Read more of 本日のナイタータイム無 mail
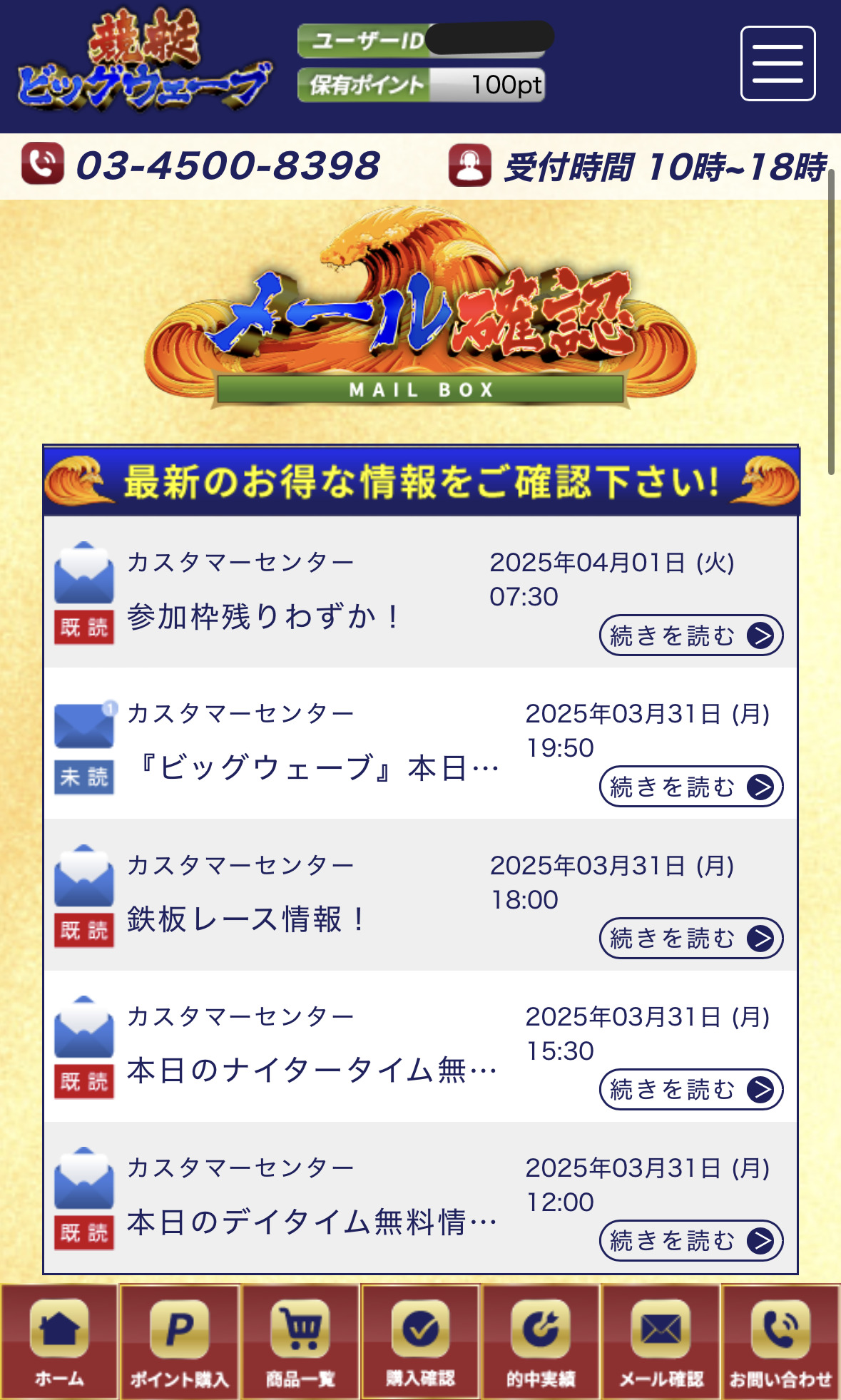This screenshot has height=1400, width=841. 690,1089
